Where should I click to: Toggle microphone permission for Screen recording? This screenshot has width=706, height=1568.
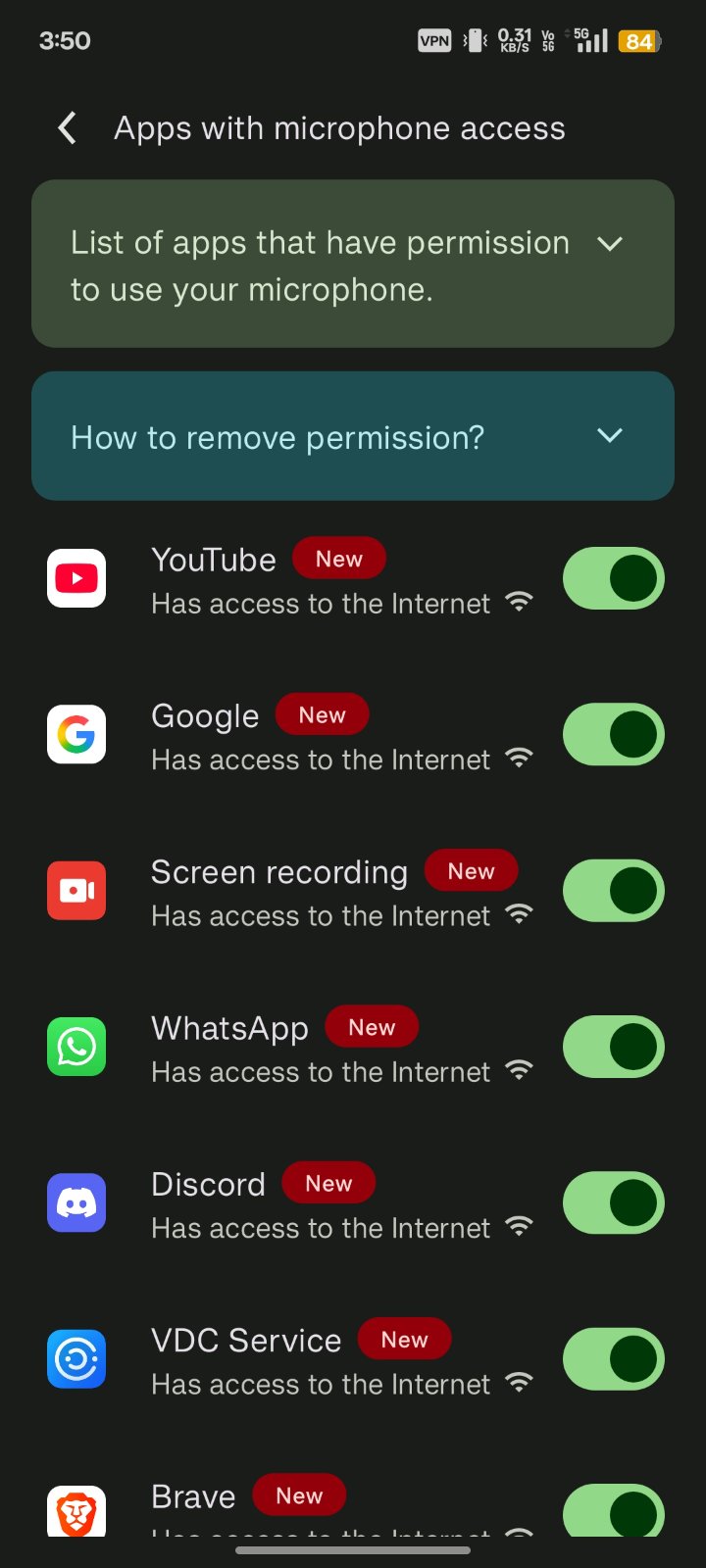click(x=614, y=891)
